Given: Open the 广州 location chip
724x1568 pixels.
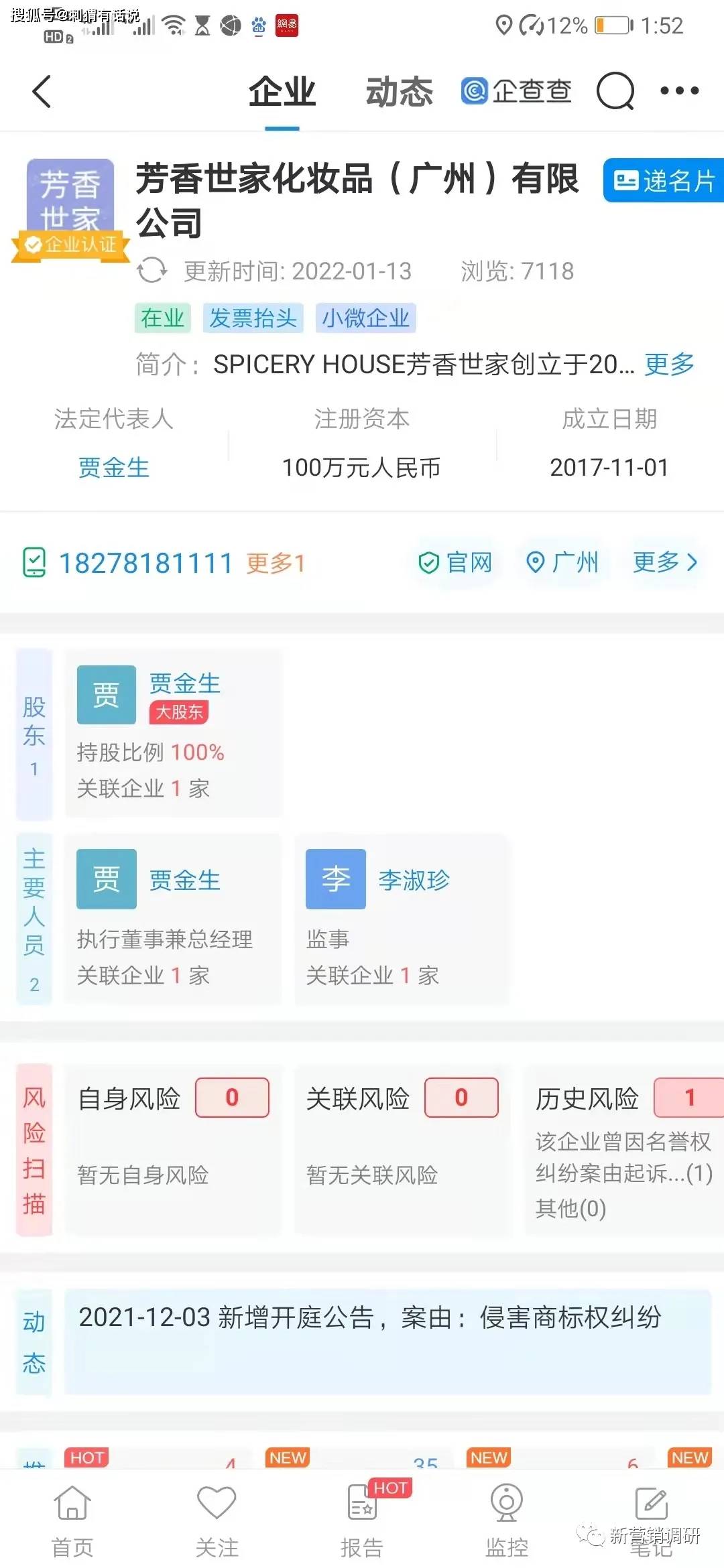Looking at the screenshot, I should pyautogui.click(x=562, y=562).
